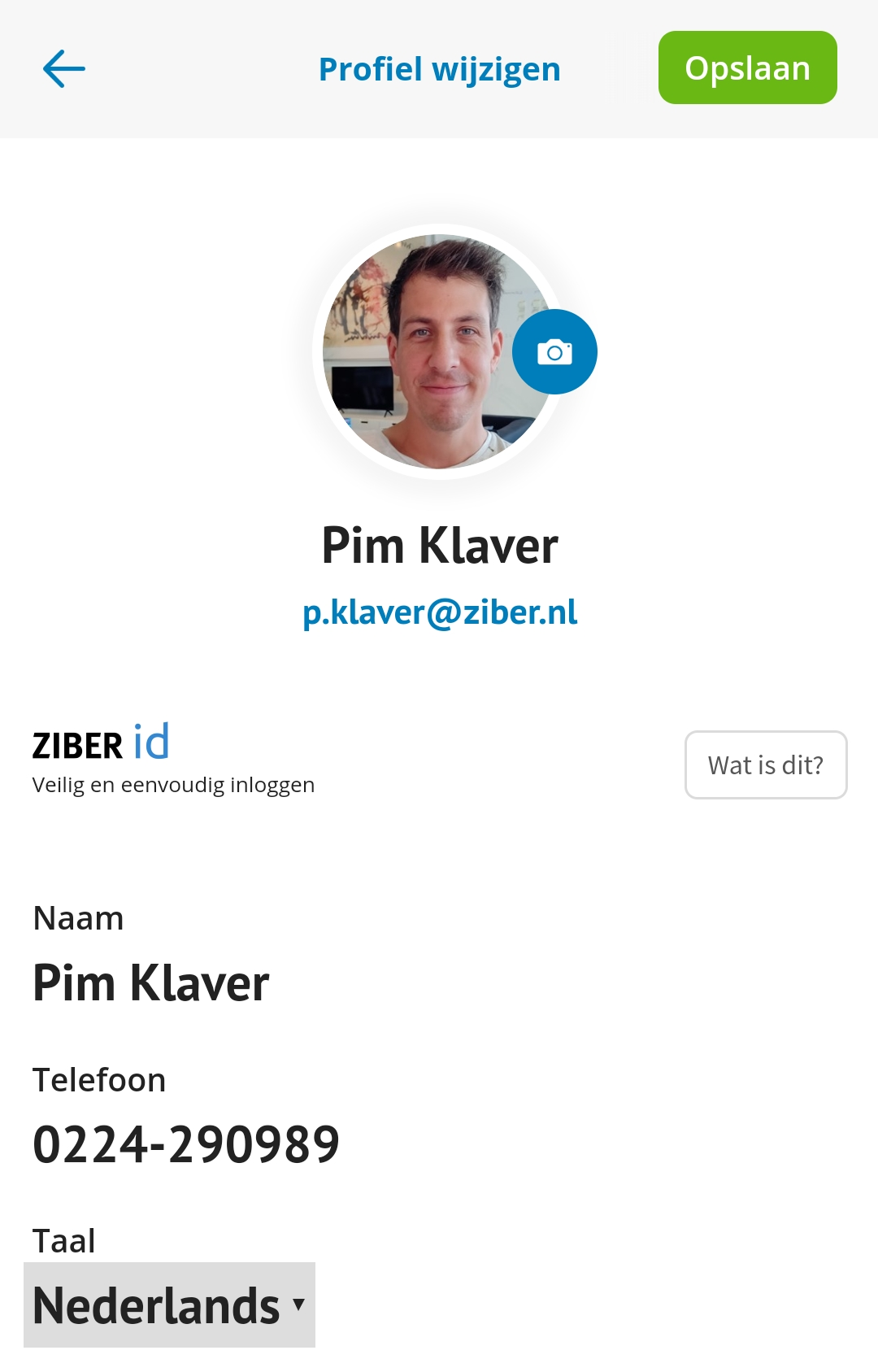Open the Taal dropdown showing Nederlands
Viewport: 878px width, 1372px height.
click(x=169, y=1304)
